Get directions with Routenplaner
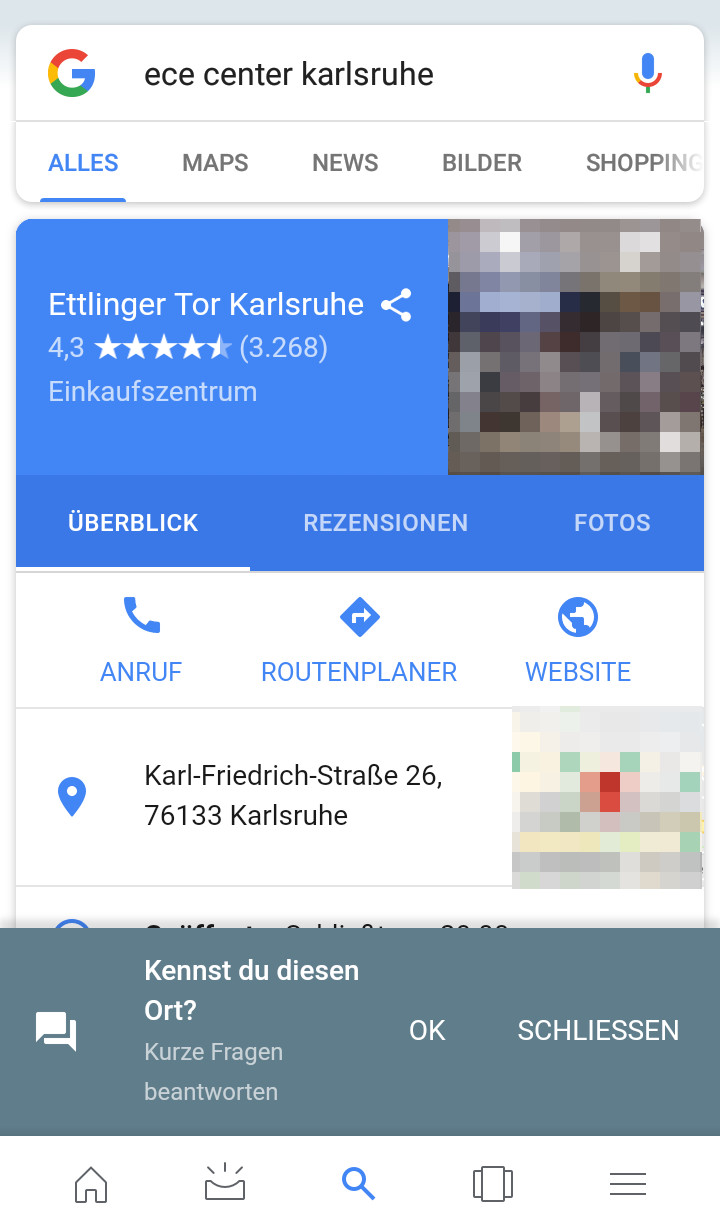This screenshot has height=1229, width=720. click(359, 640)
